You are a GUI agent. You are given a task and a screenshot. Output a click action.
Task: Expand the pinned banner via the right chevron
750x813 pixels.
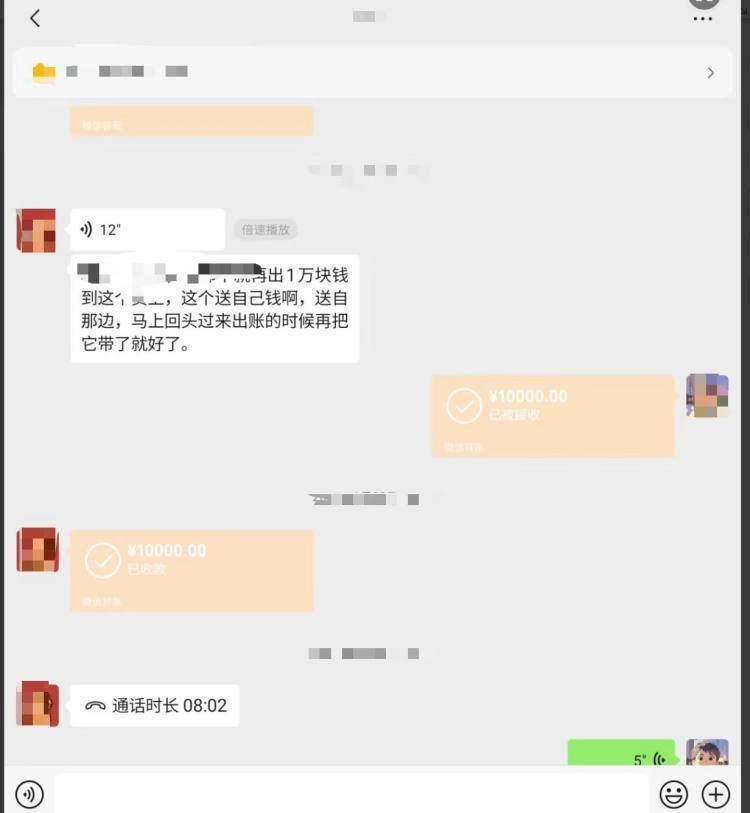tap(711, 72)
